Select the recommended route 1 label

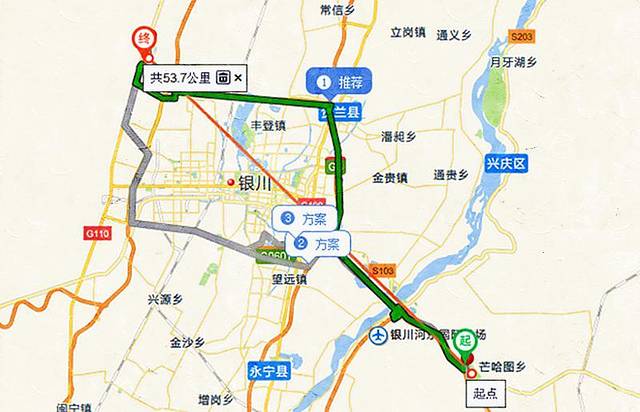pos(341,82)
